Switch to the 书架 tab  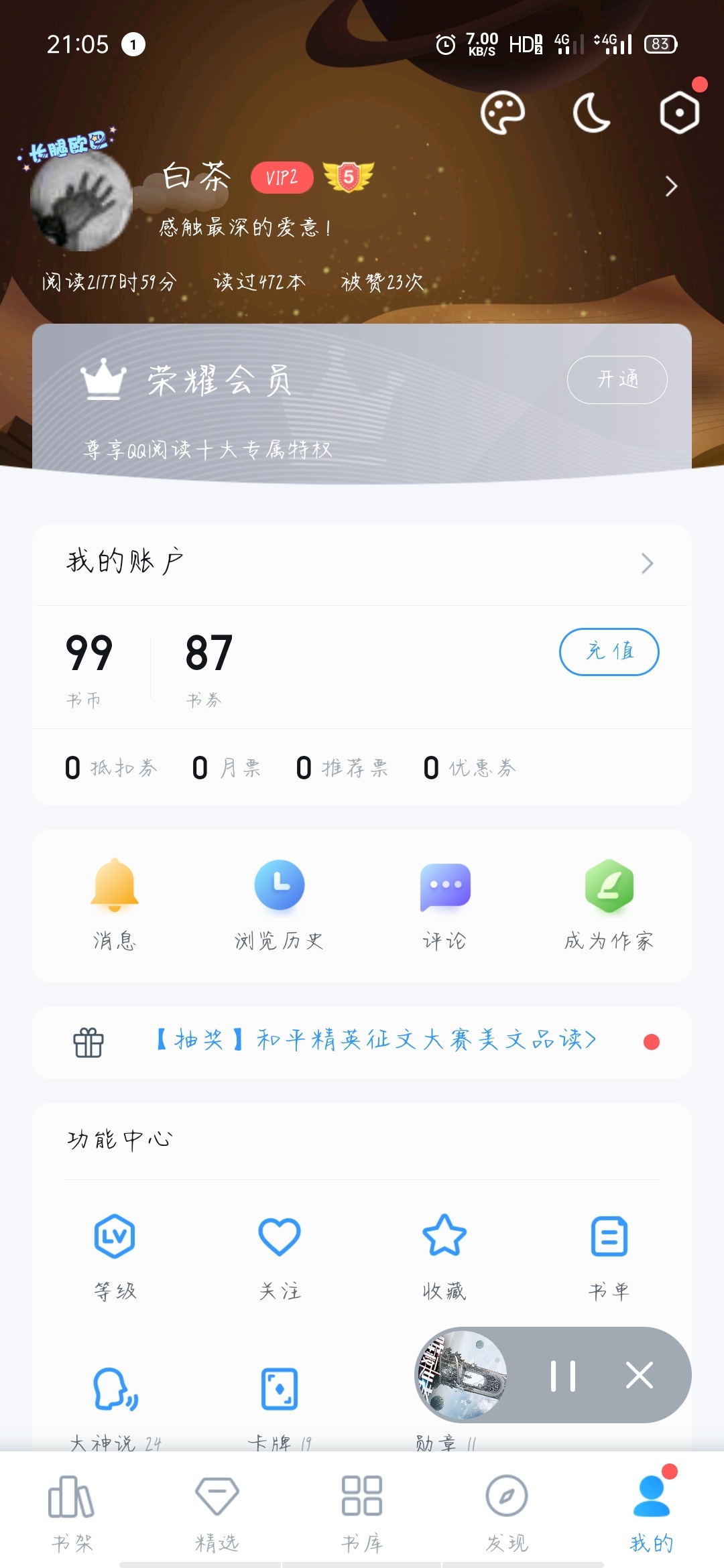pyautogui.click(x=72, y=1512)
